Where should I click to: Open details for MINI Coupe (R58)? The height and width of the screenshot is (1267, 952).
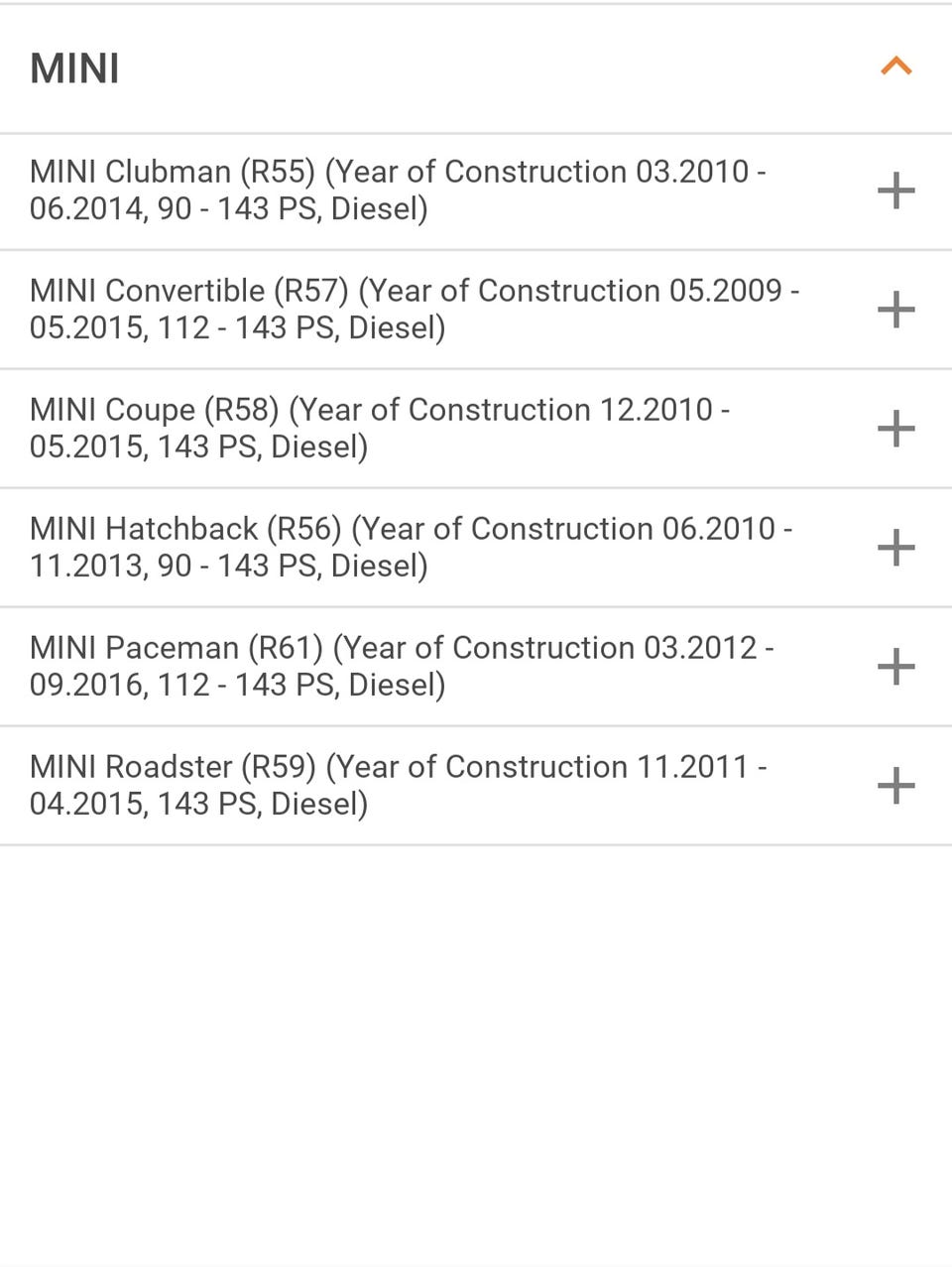tap(895, 429)
